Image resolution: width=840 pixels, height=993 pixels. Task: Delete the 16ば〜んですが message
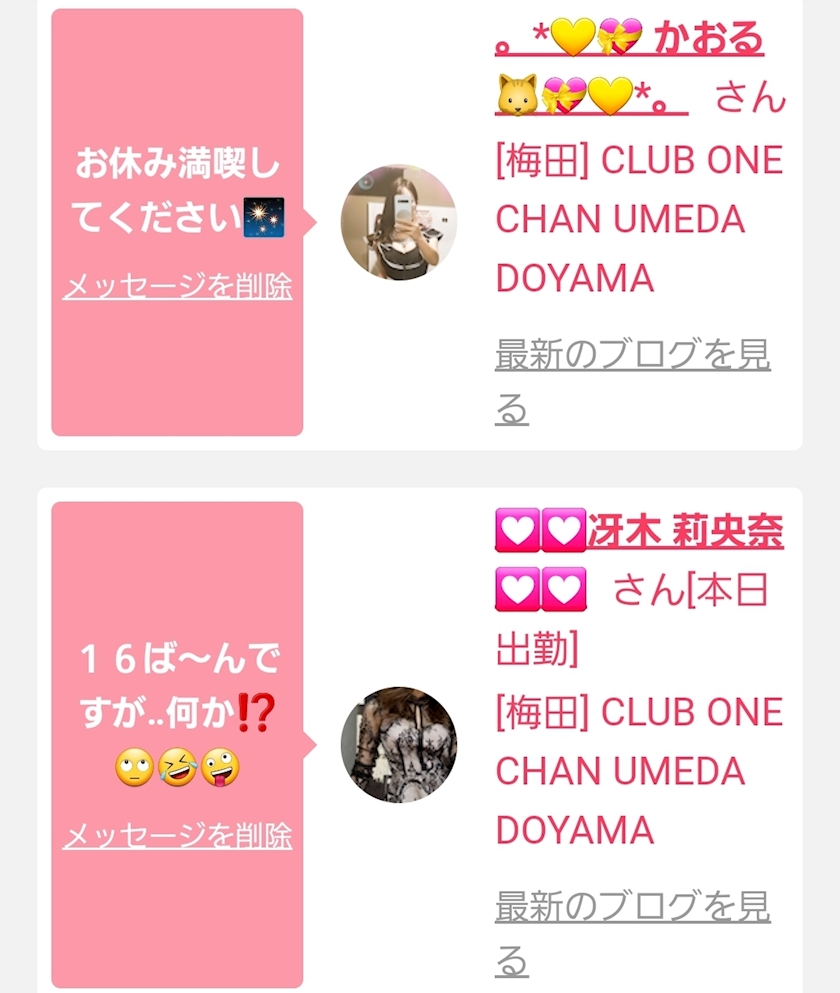pyautogui.click(x=177, y=836)
